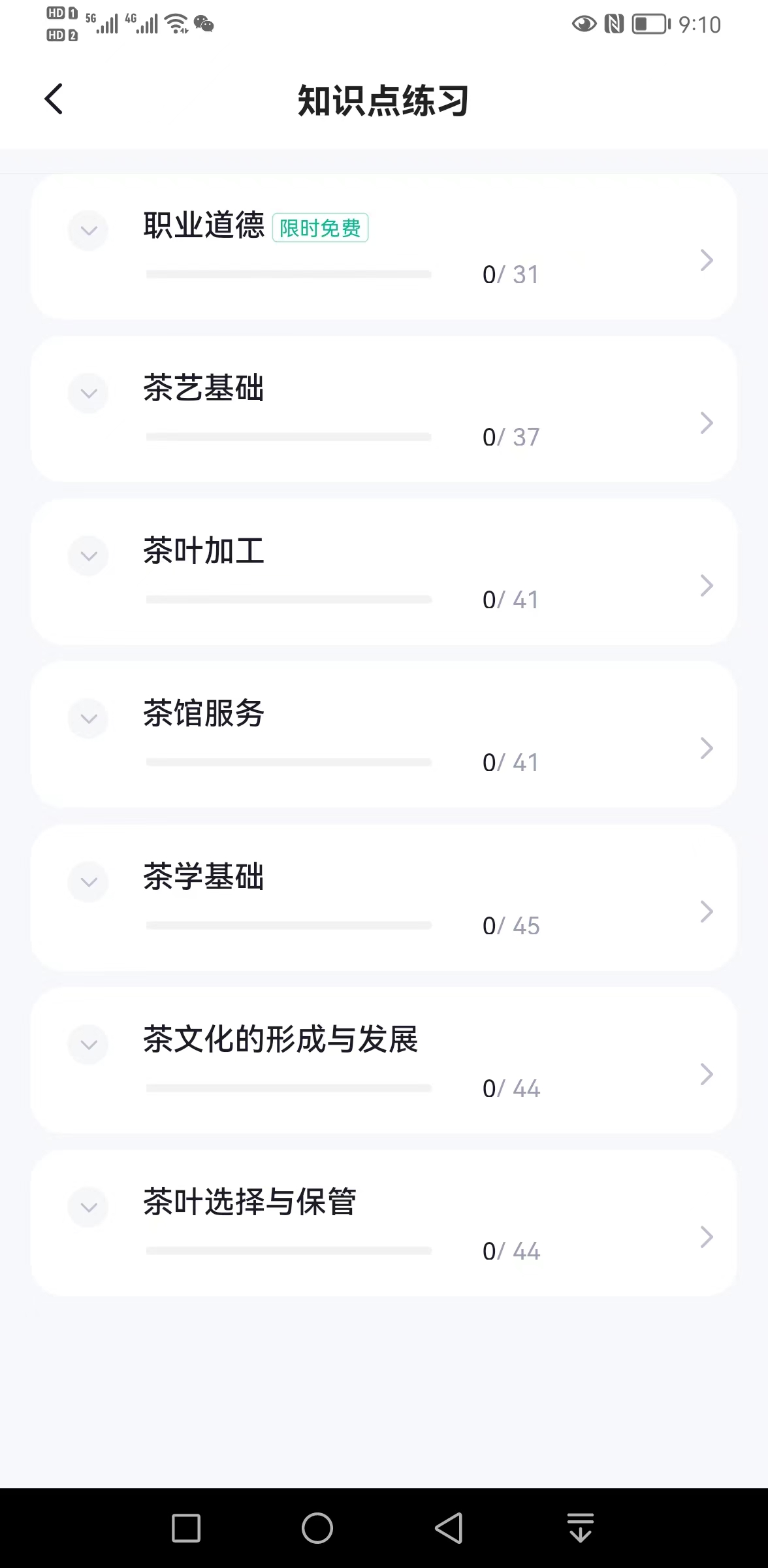Open 茶学基础 via its right arrow icon
This screenshot has height=1568, width=768.
[x=707, y=911]
